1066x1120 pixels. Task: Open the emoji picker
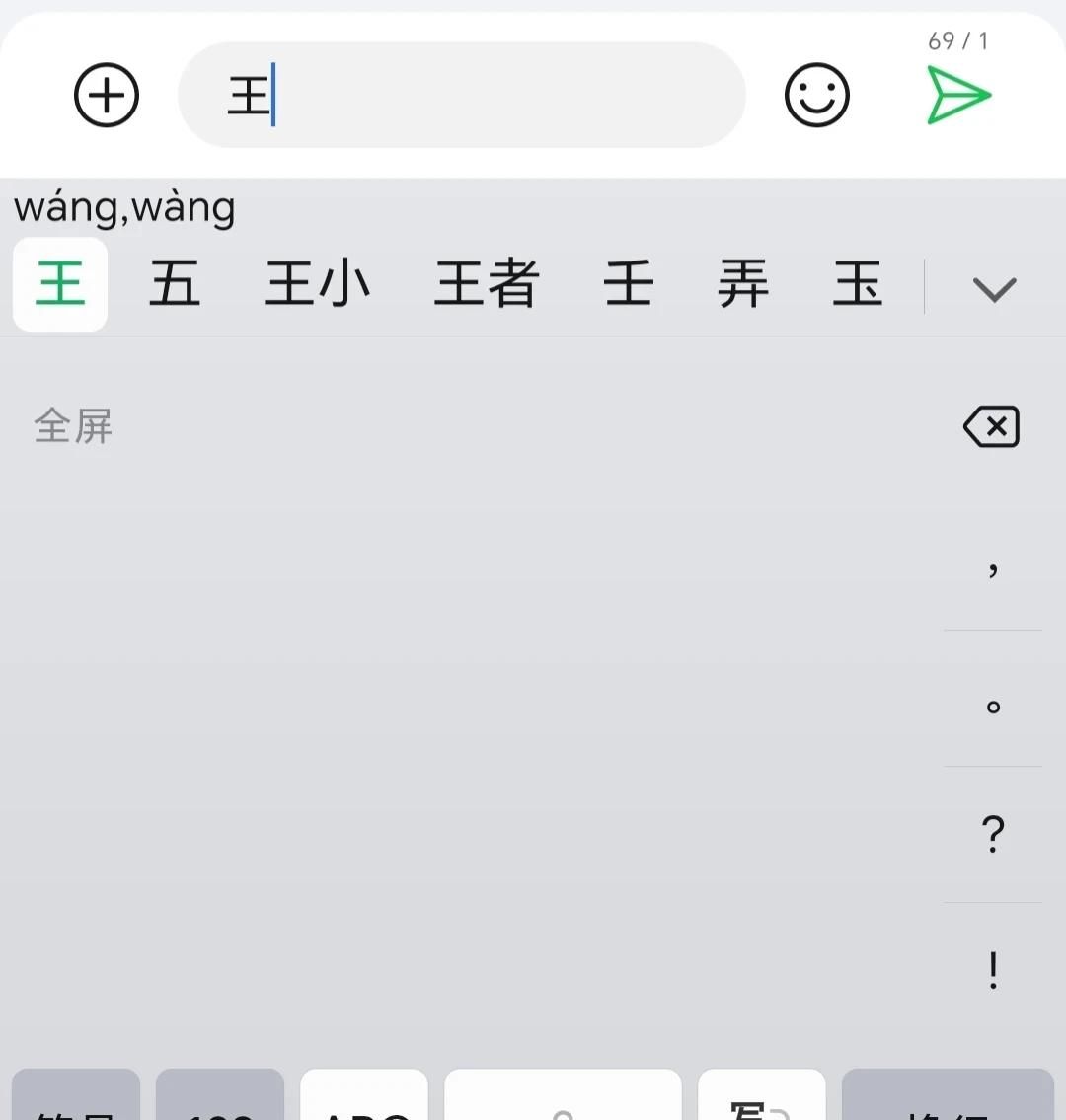coord(816,95)
